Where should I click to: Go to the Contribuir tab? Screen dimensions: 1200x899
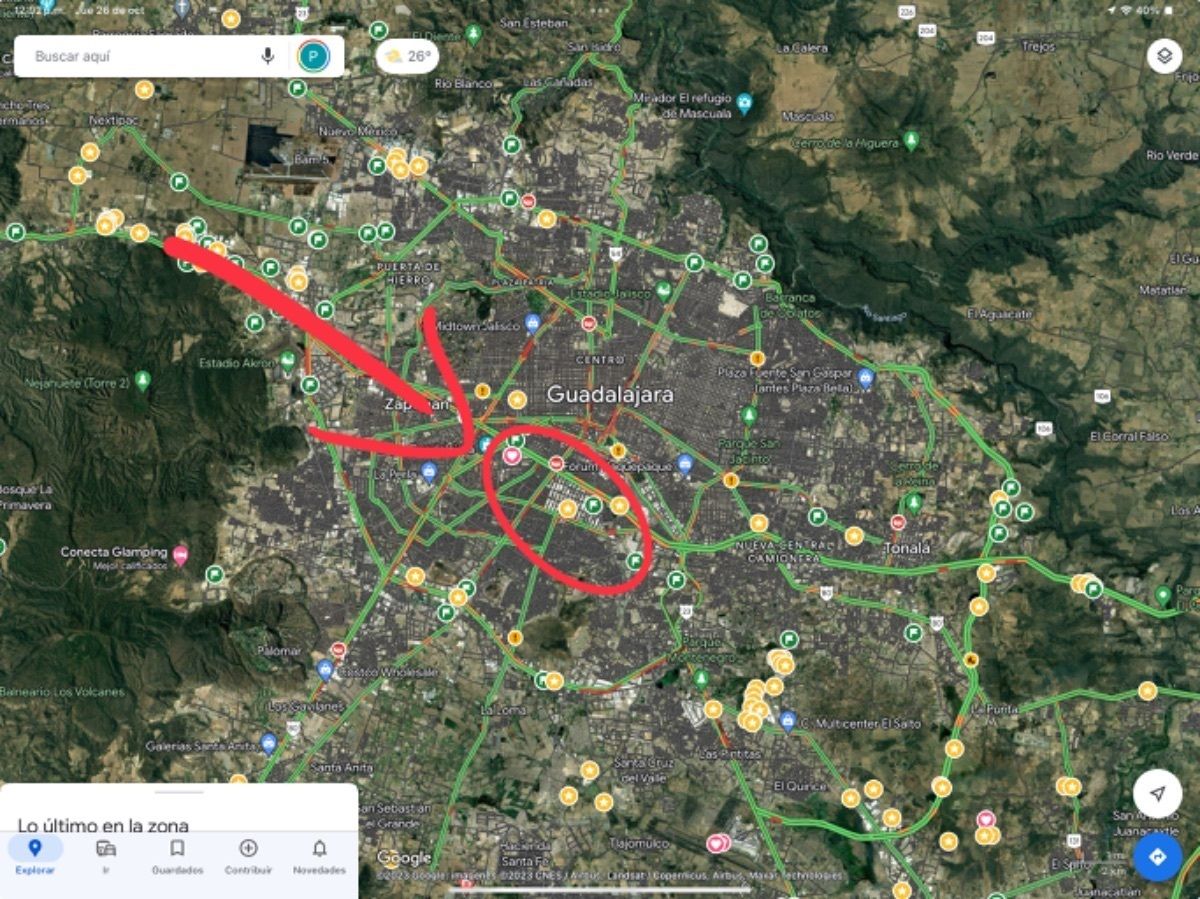click(248, 856)
